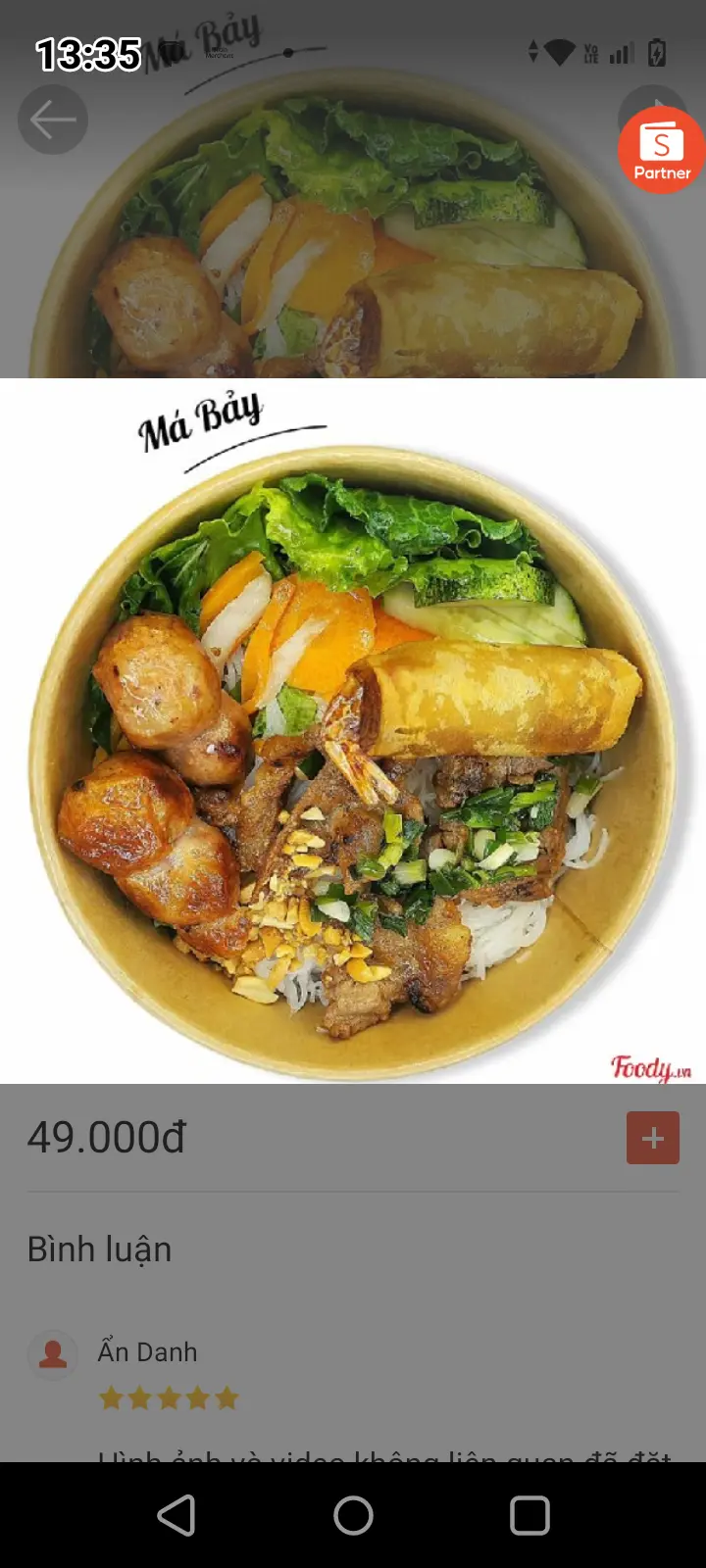Open the Shopee Partner floating button
The width and height of the screenshot is (706, 1568).
[662, 150]
